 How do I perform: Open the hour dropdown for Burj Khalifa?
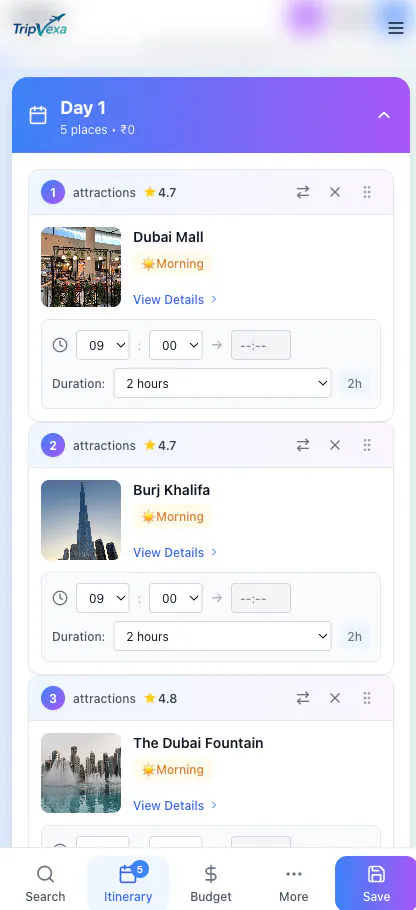pos(103,598)
